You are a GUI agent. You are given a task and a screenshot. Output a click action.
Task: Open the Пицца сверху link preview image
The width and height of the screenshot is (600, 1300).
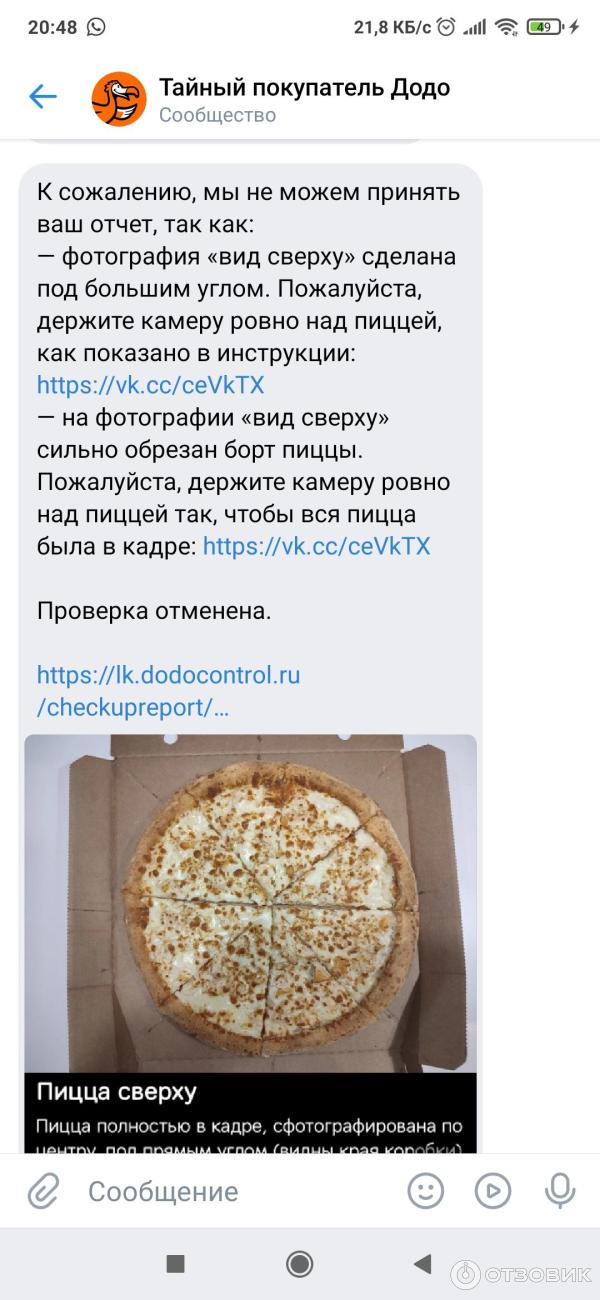pos(250,903)
